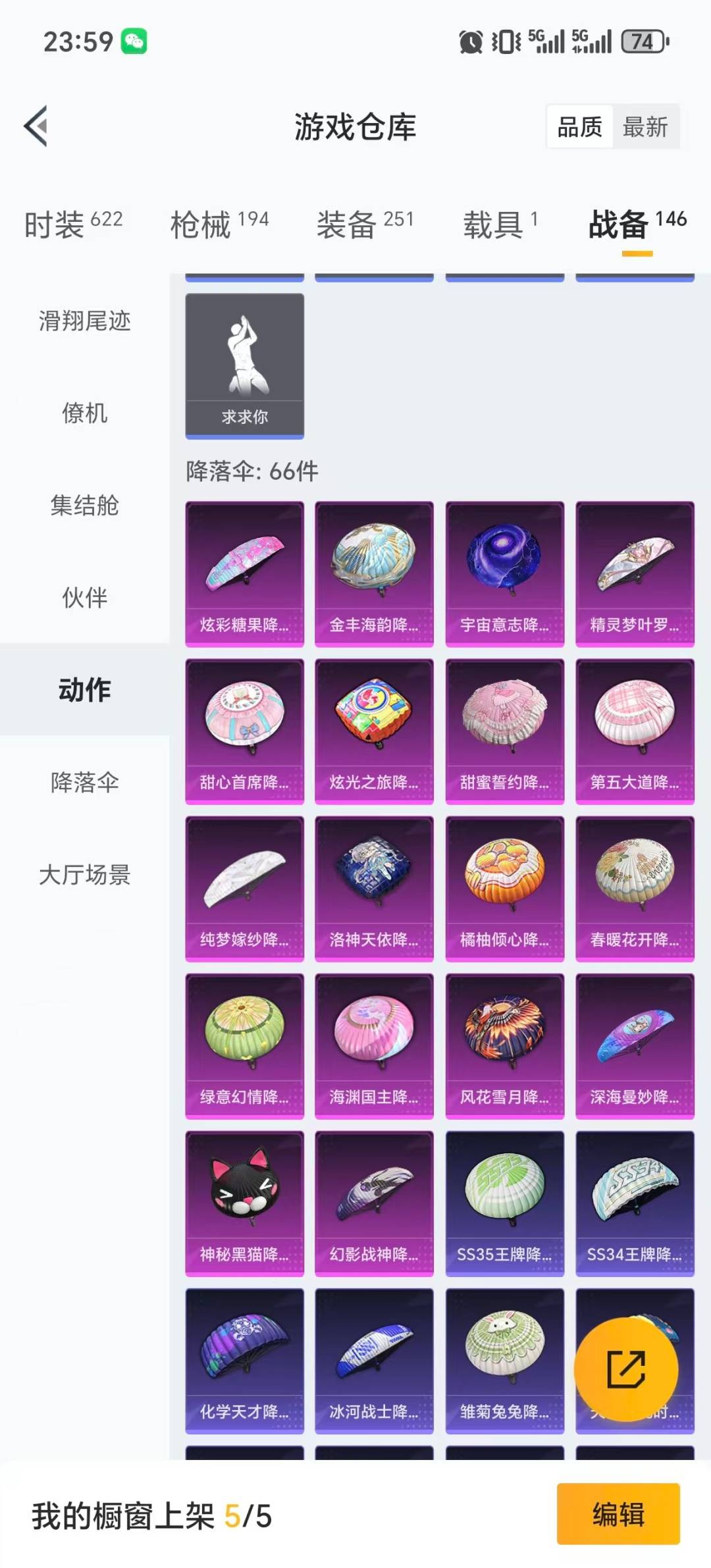Viewport: 711px width, 1568px height.
Task: Switch to the 时装 tab
Action: coord(57,224)
